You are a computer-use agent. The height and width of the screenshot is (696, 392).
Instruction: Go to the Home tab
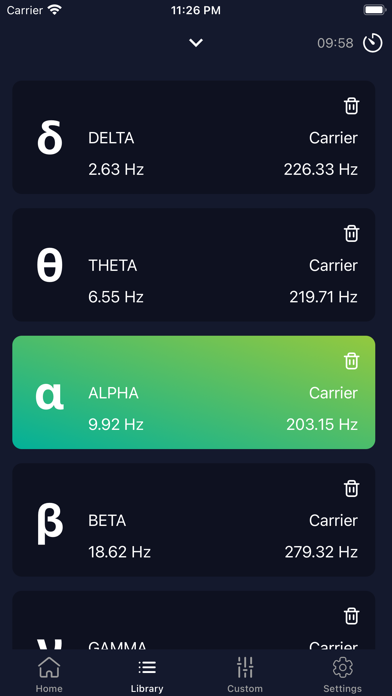point(49,674)
